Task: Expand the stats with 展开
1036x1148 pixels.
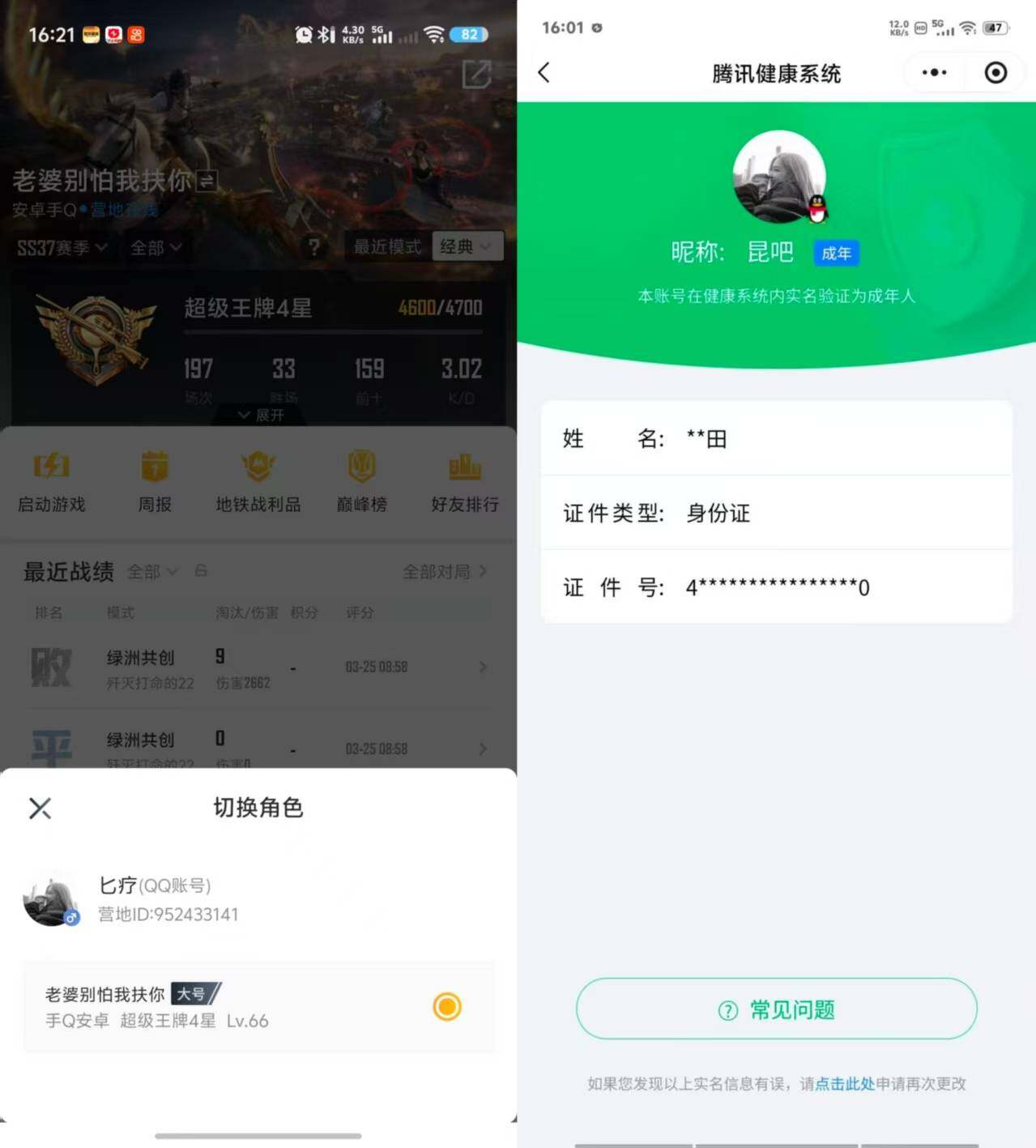Action: 258,416
